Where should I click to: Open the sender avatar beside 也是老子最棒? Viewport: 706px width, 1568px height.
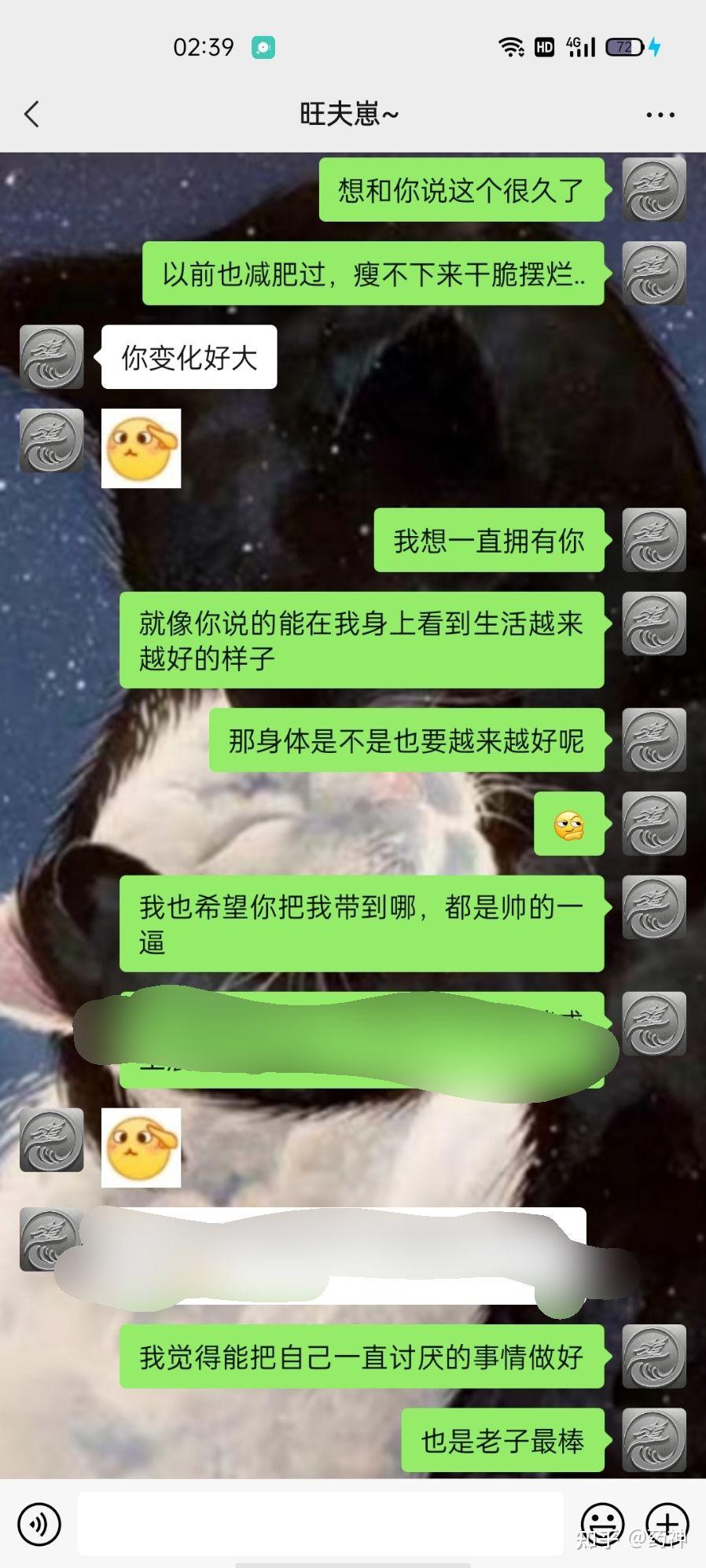click(654, 1440)
